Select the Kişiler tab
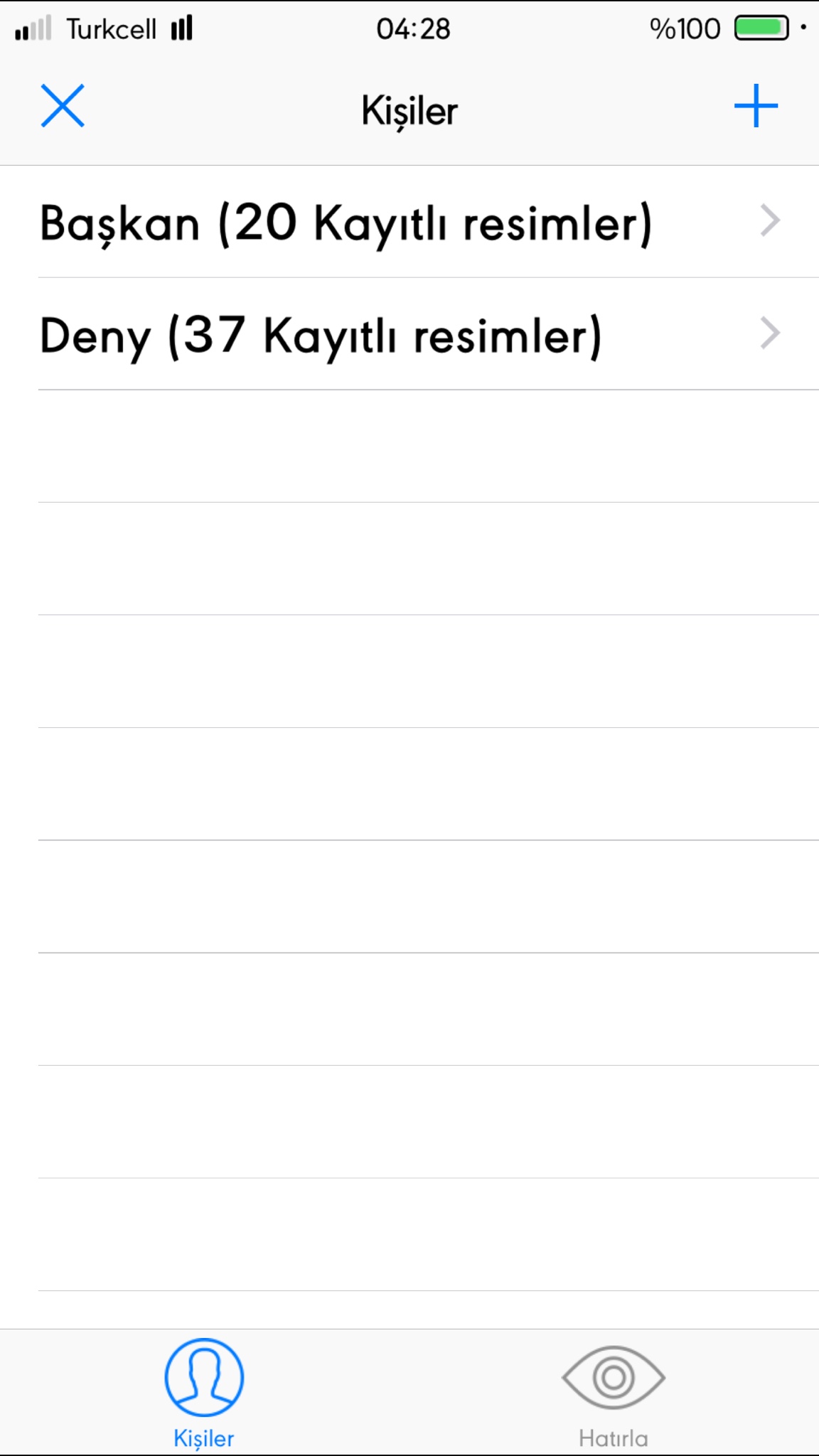Viewport: 819px width, 1456px height. pyautogui.click(x=204, y=1391)
